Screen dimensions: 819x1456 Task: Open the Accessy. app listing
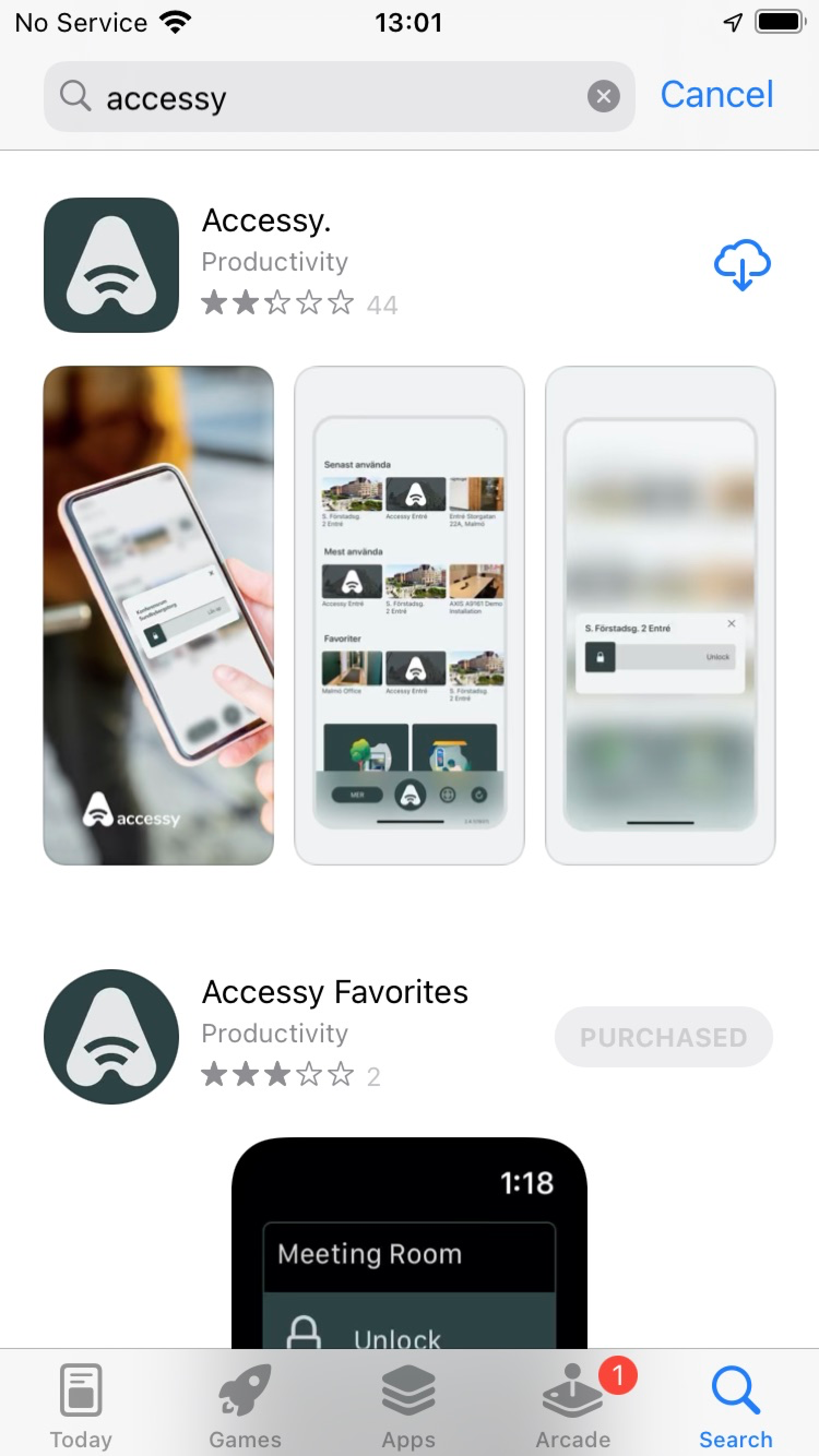coord(266,220)
